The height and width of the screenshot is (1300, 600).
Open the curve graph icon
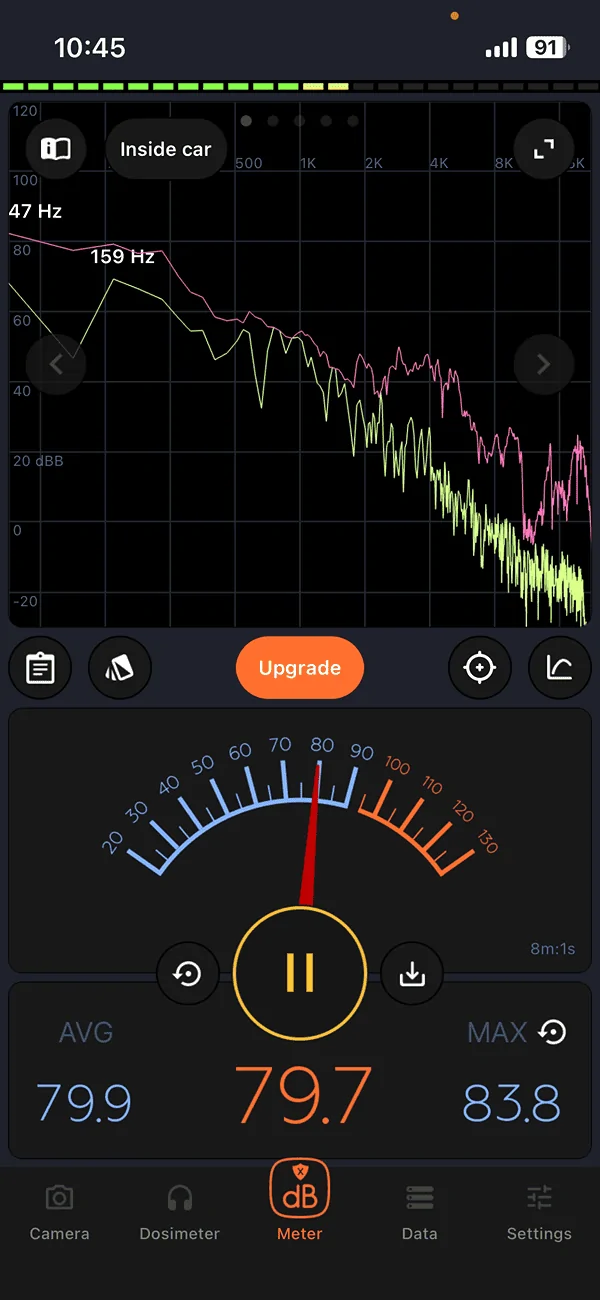click(x=560, y=668)
